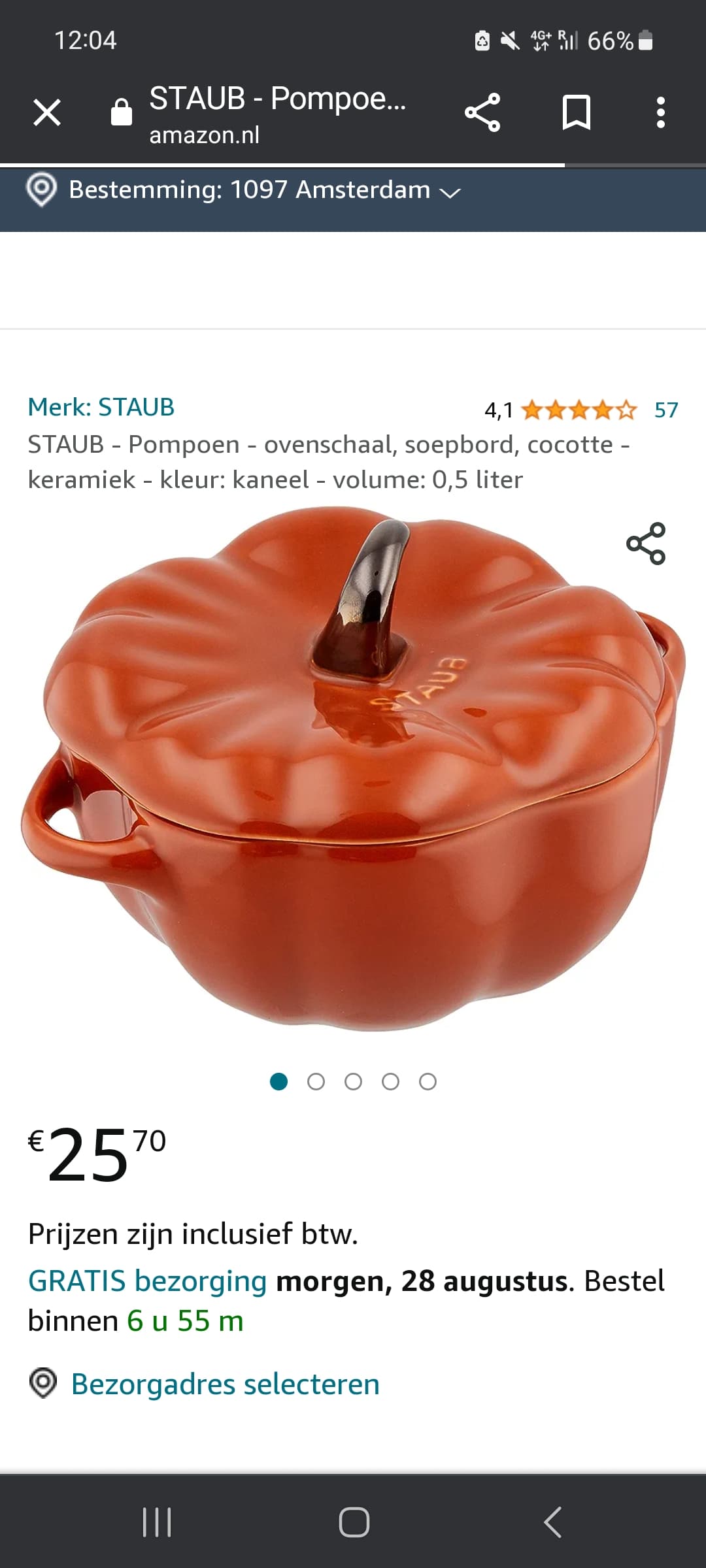Expand the Bestemming: 1097 Amsterdam selector
706x1568 pixels.
[244, 190]
